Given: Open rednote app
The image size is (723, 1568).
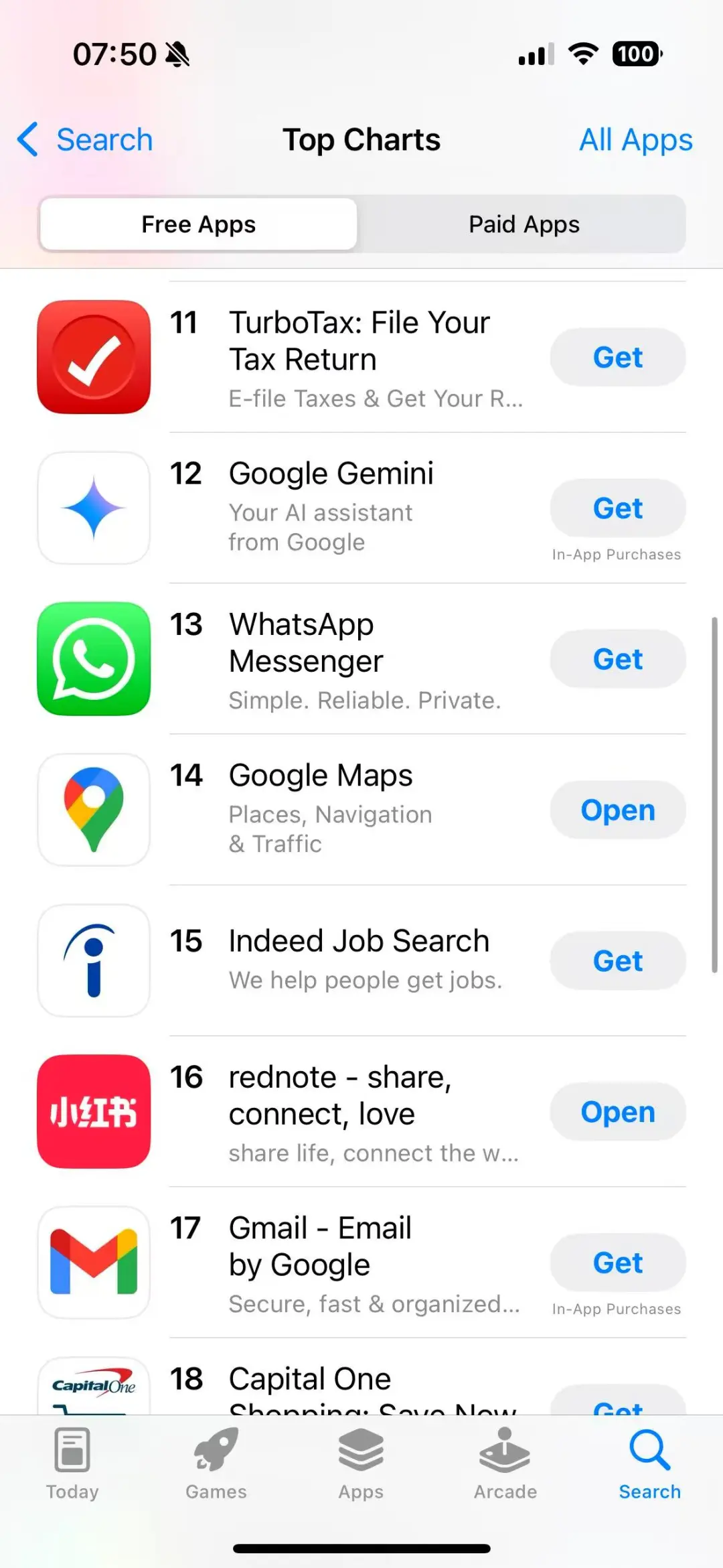Looking at the screenshot, I should (617, 1112).
